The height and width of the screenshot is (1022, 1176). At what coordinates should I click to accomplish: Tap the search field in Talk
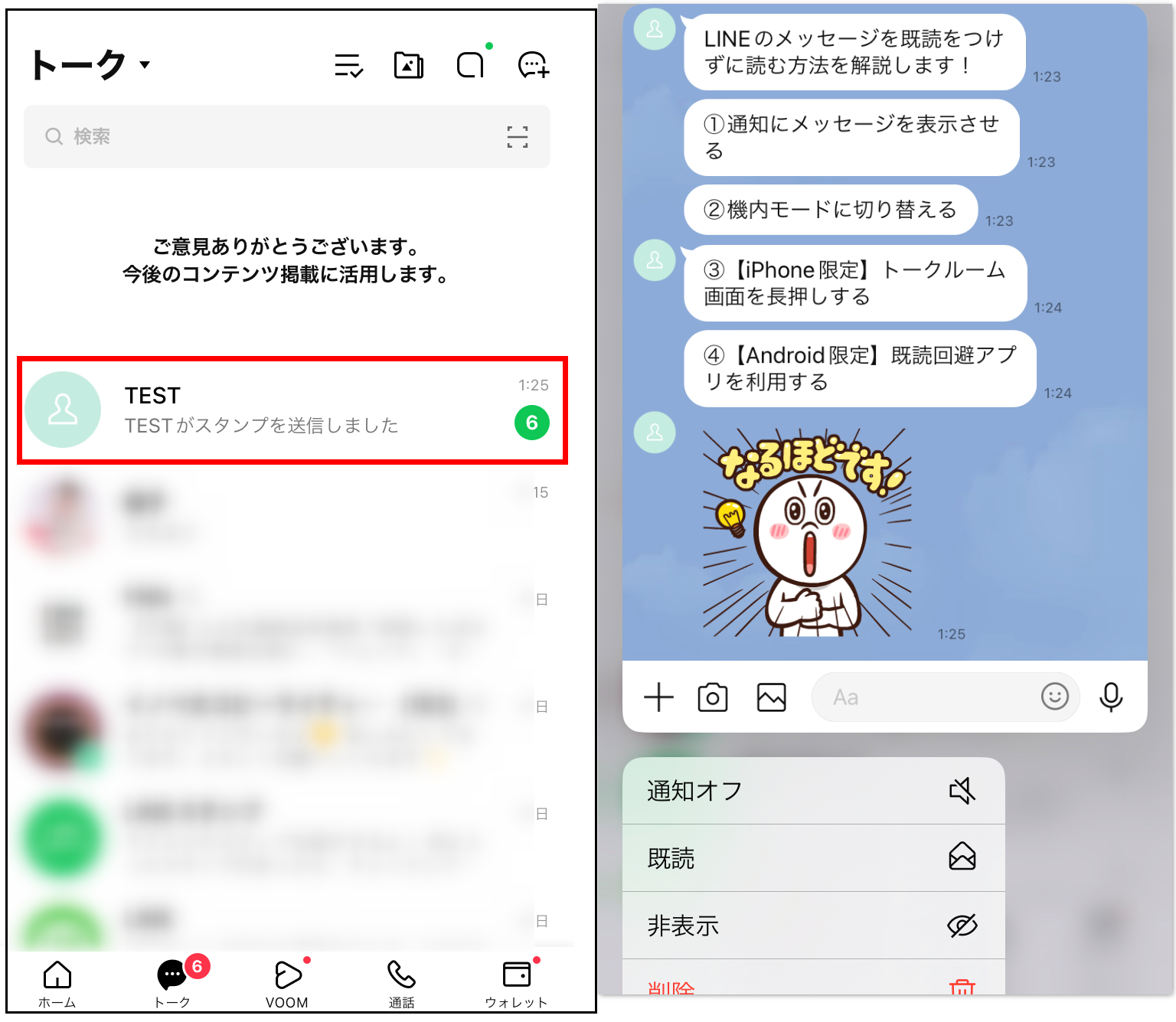(268, 137)
